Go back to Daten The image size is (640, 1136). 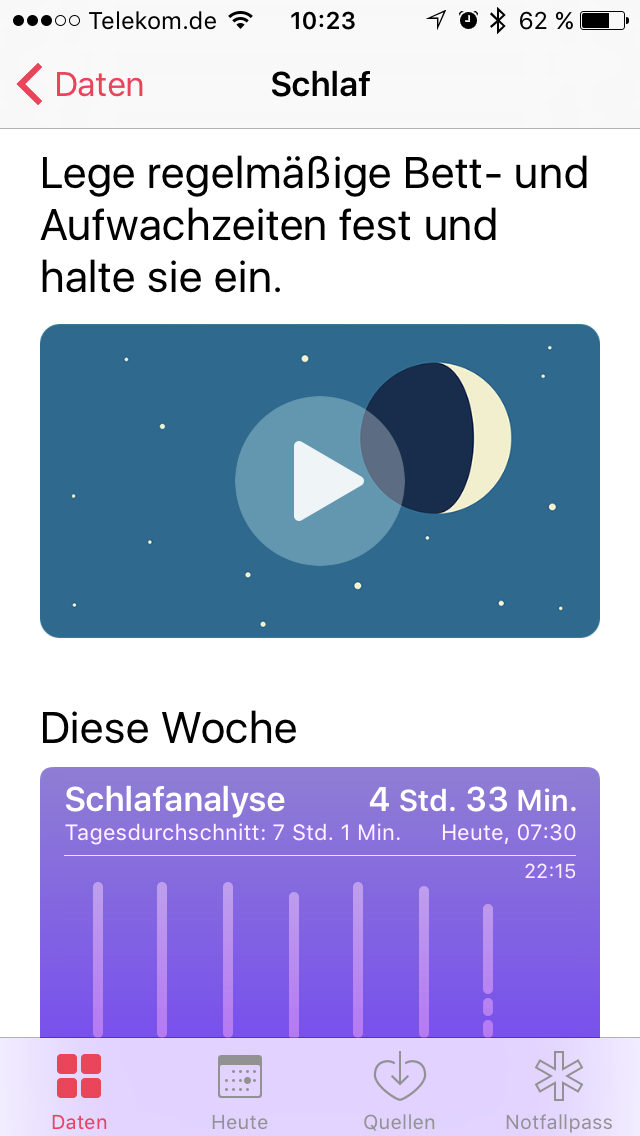82,85
